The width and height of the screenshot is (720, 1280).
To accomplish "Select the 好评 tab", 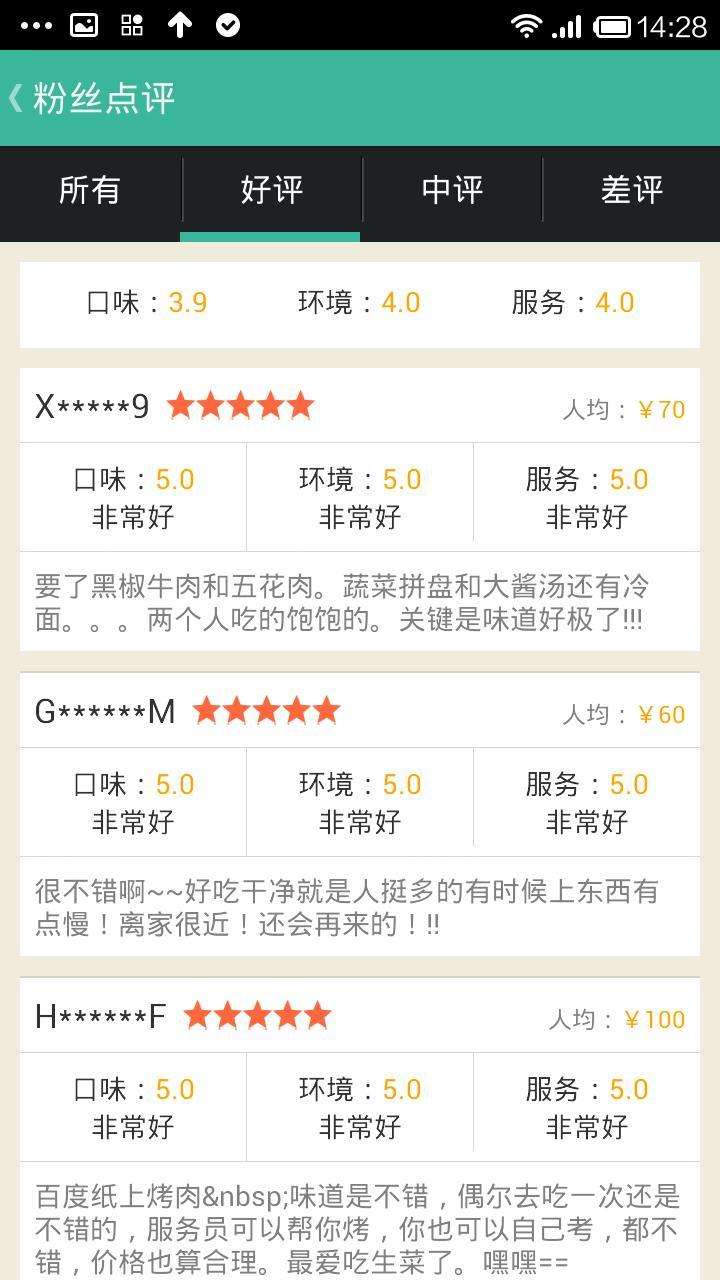I will click(271, 190).
